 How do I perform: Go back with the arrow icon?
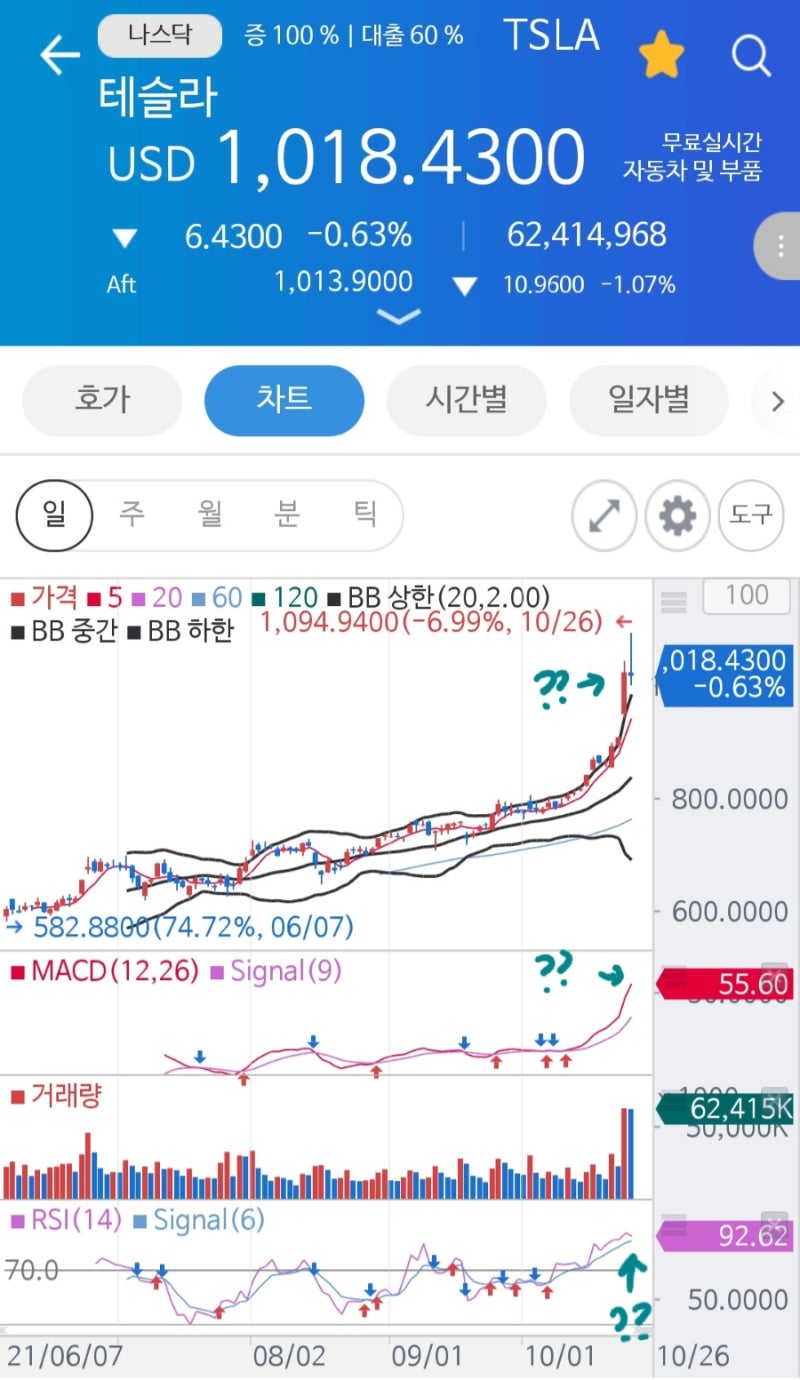(x=59, y=56)
